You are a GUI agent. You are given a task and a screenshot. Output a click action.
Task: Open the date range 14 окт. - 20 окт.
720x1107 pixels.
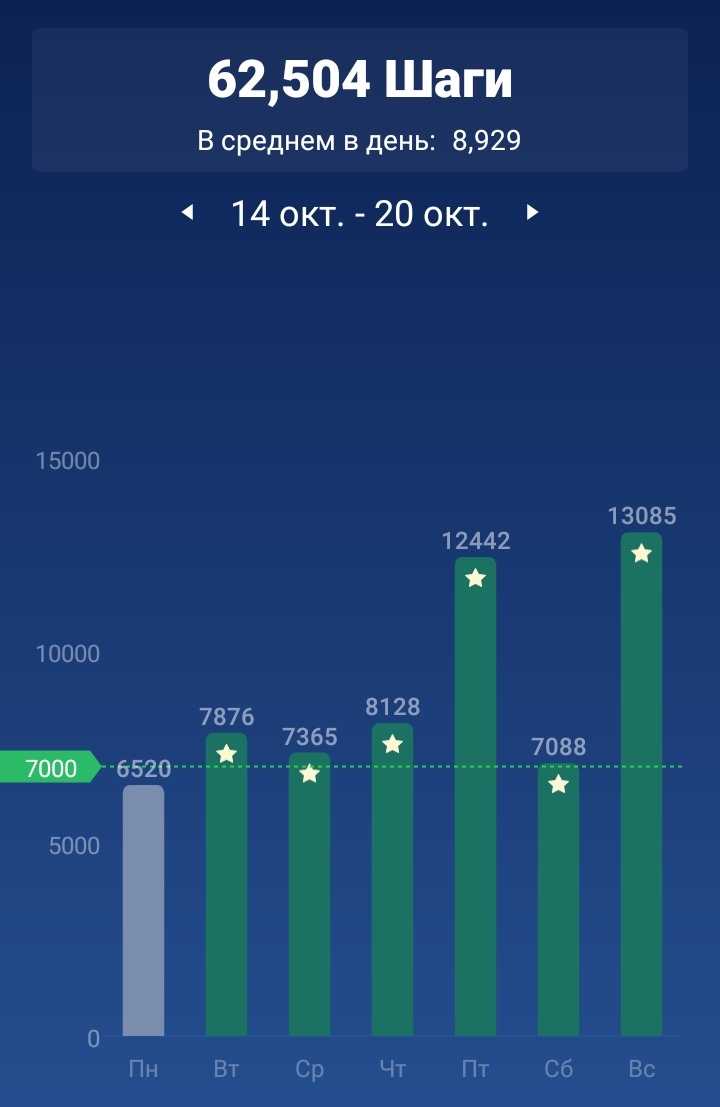360,213
